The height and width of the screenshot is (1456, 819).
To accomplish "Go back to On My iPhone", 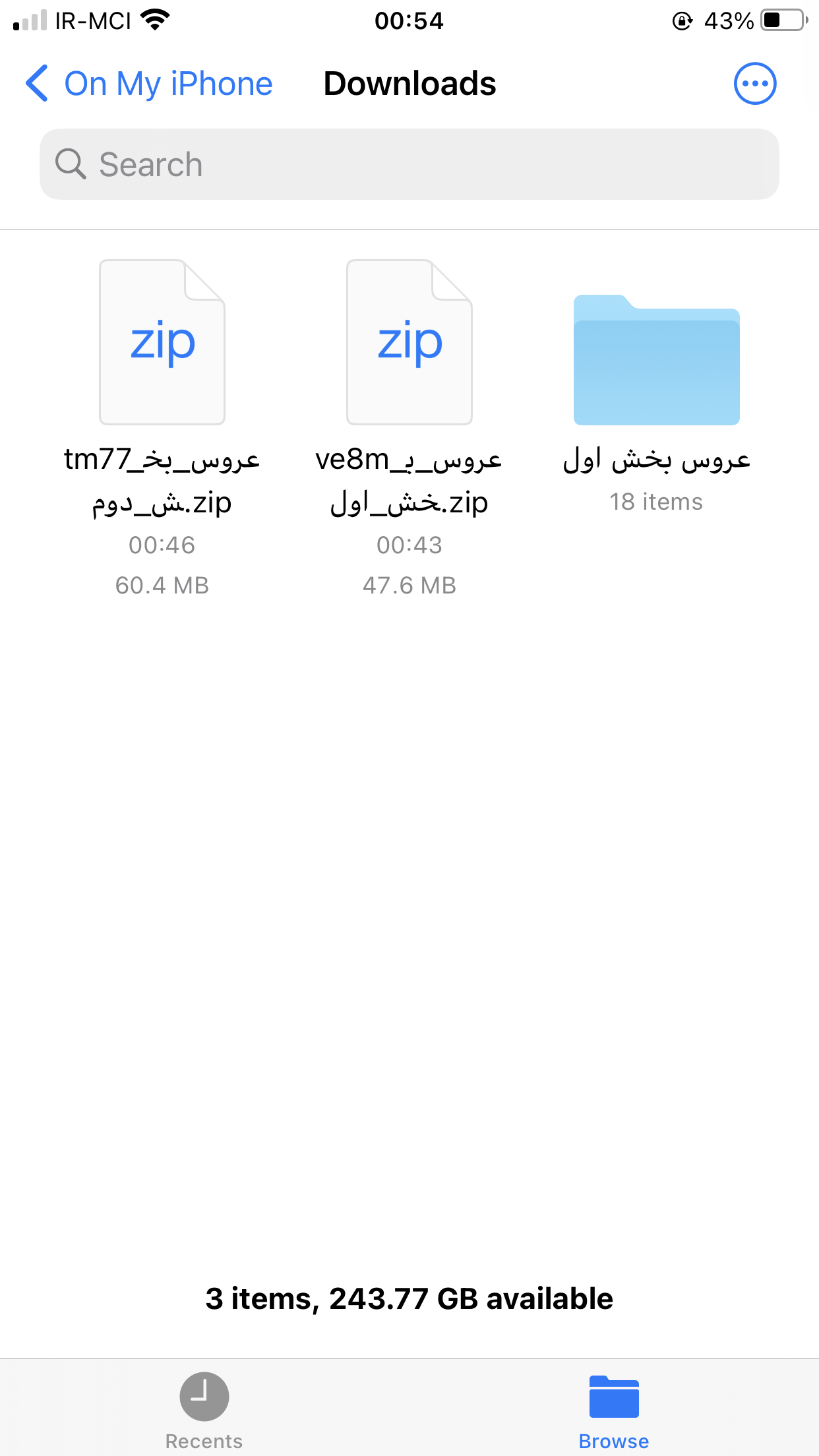I will click(149, 84).
